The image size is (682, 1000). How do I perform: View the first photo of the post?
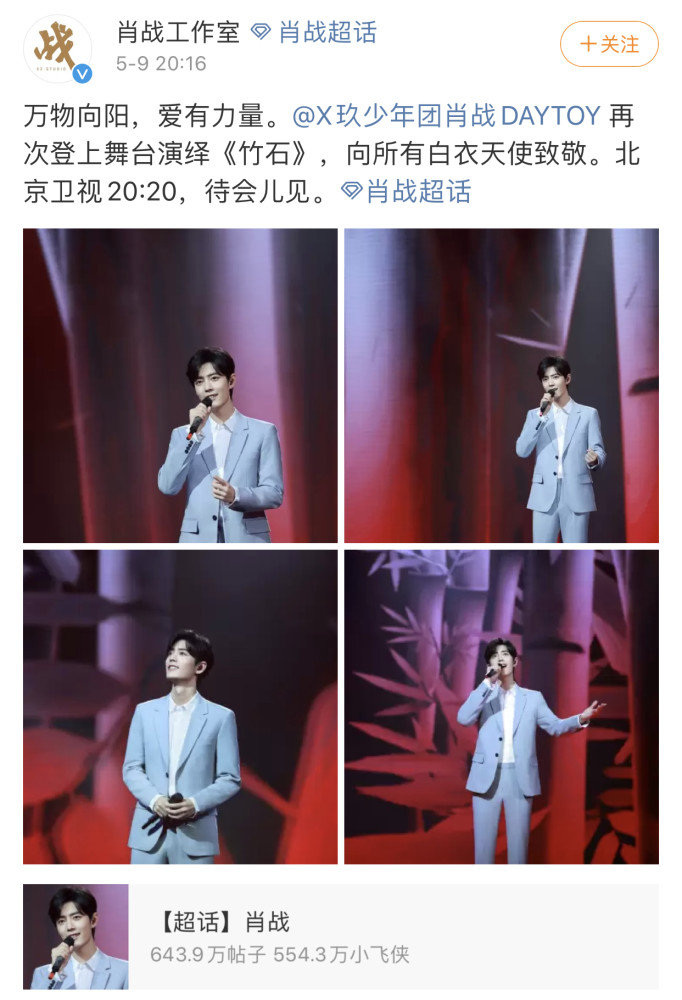[x=180, y=385]
